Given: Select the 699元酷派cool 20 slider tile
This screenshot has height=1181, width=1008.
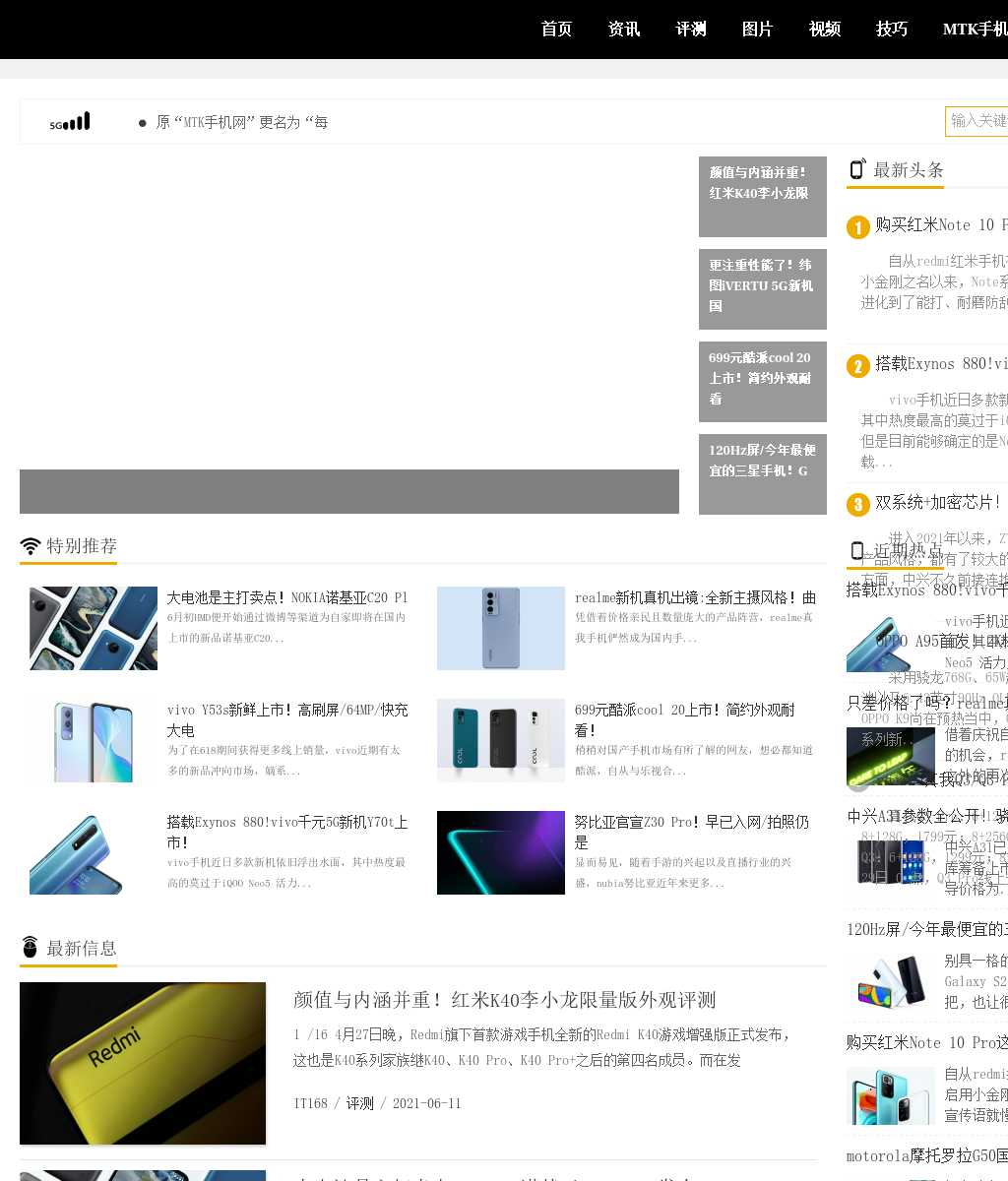Looking at the screenshot, I should pyautogui.click(x=762, y=381).
